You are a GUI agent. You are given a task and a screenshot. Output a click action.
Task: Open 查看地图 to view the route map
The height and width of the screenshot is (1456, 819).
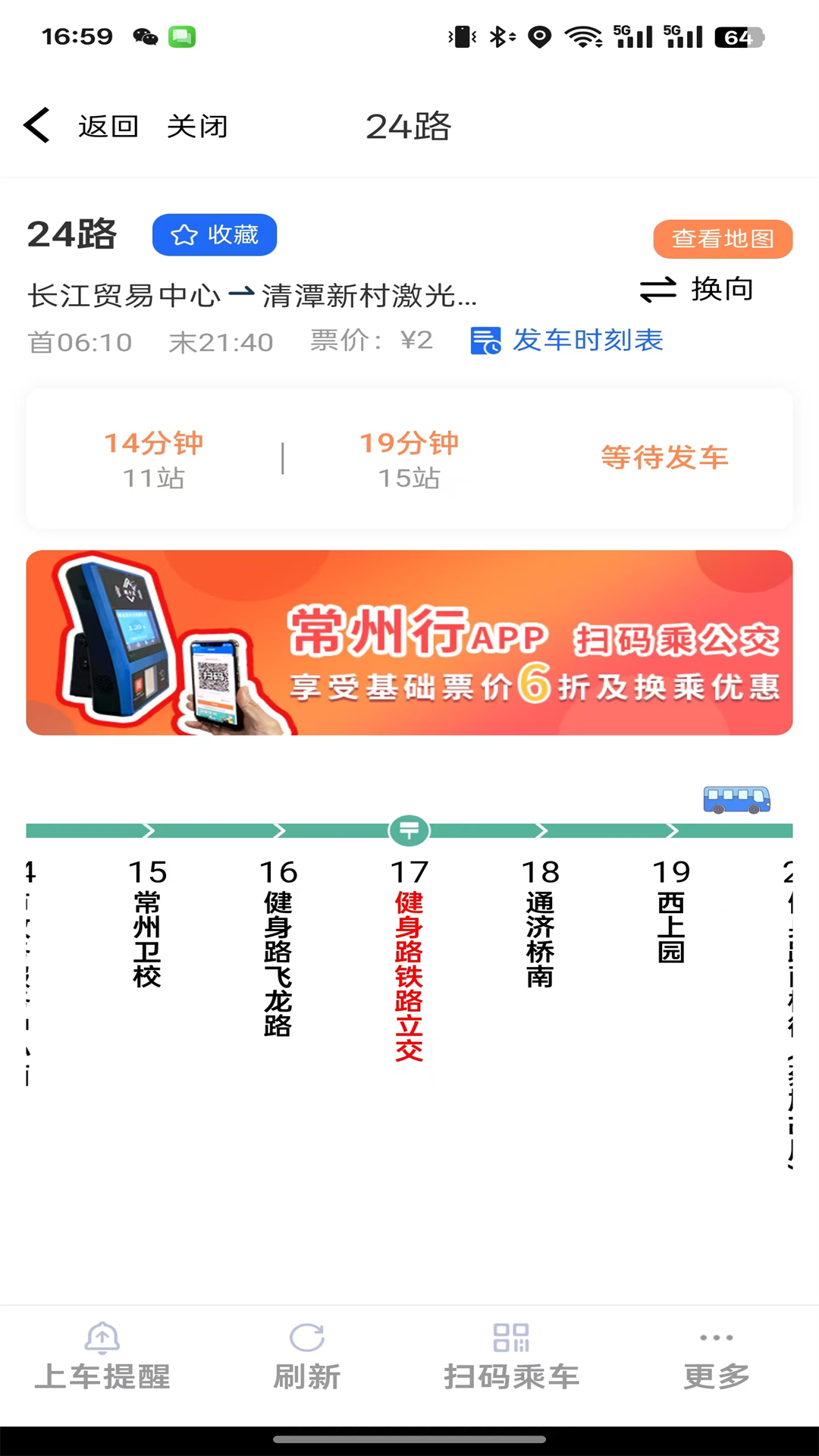click(x=722, y=239)
